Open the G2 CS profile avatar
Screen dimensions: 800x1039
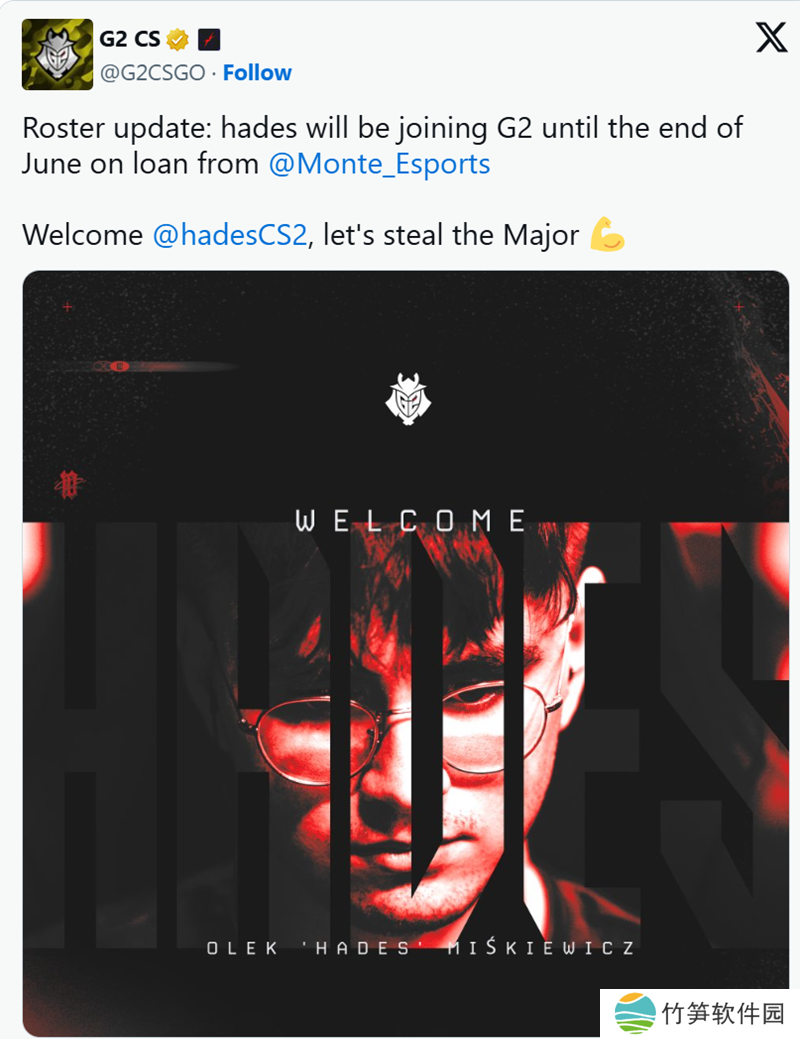[x=56, y=55]
